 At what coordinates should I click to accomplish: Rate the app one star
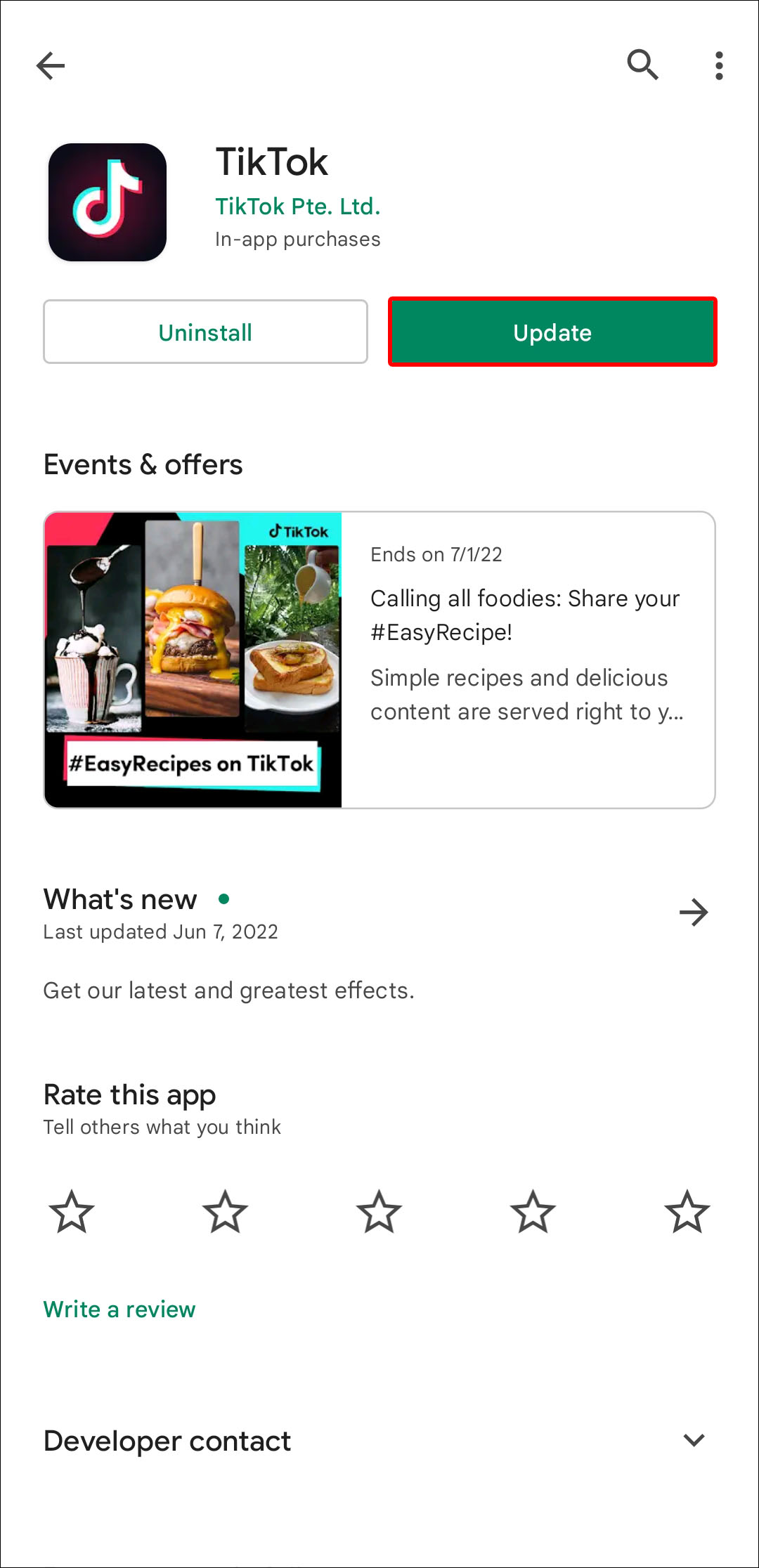(71, 1212)
